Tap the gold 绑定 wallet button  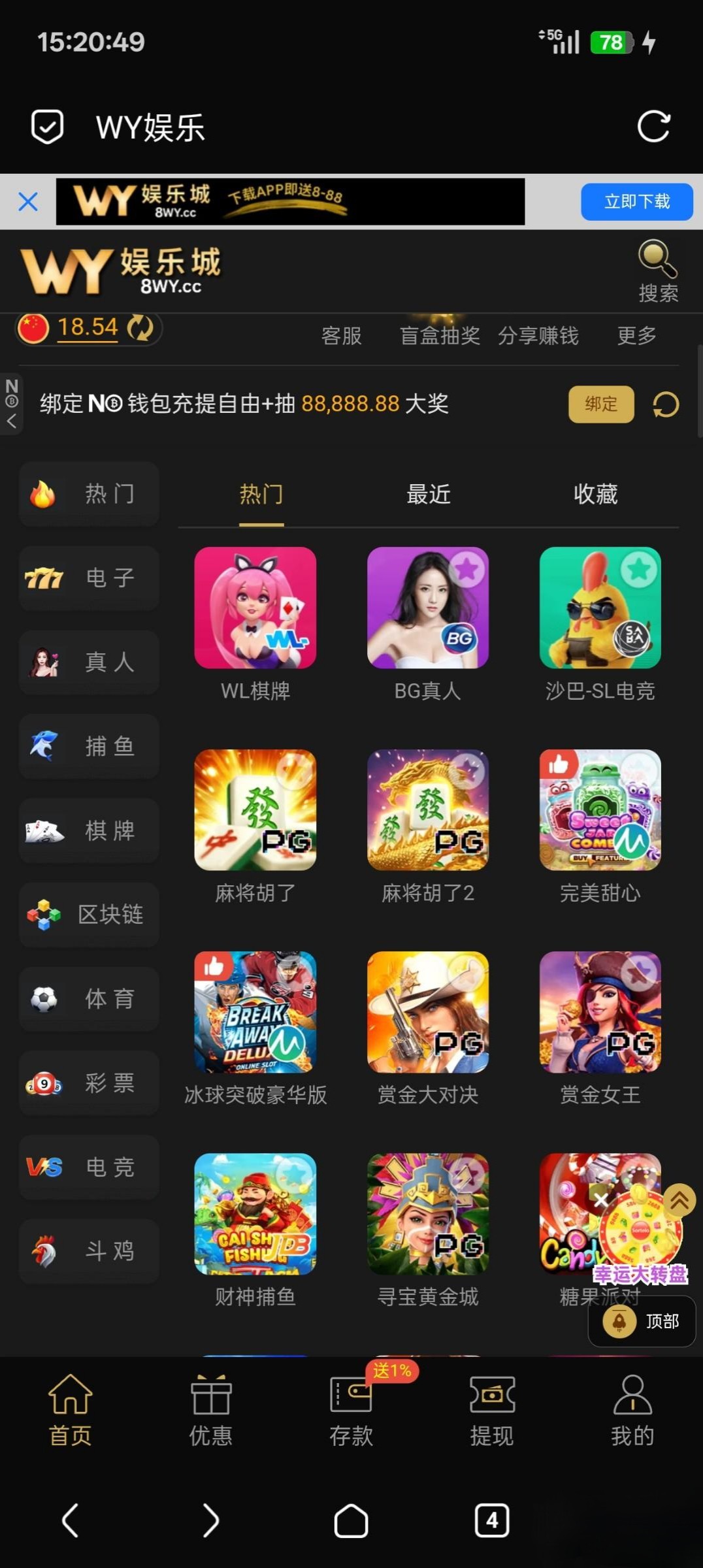click(600, 404)
